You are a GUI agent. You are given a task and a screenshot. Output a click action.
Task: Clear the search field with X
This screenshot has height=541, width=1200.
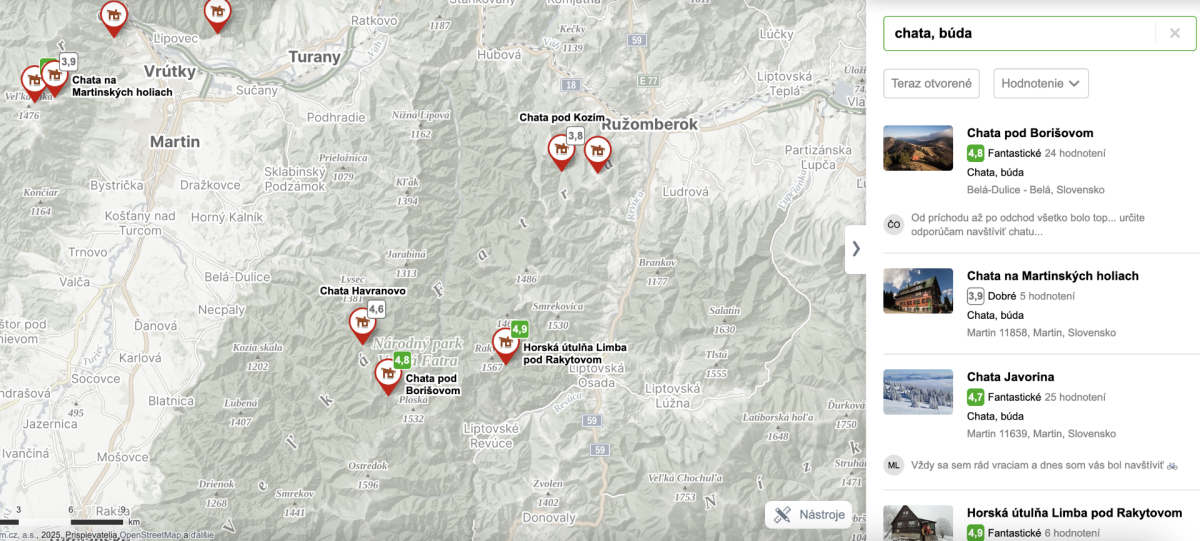click(x=1174, y=33)
